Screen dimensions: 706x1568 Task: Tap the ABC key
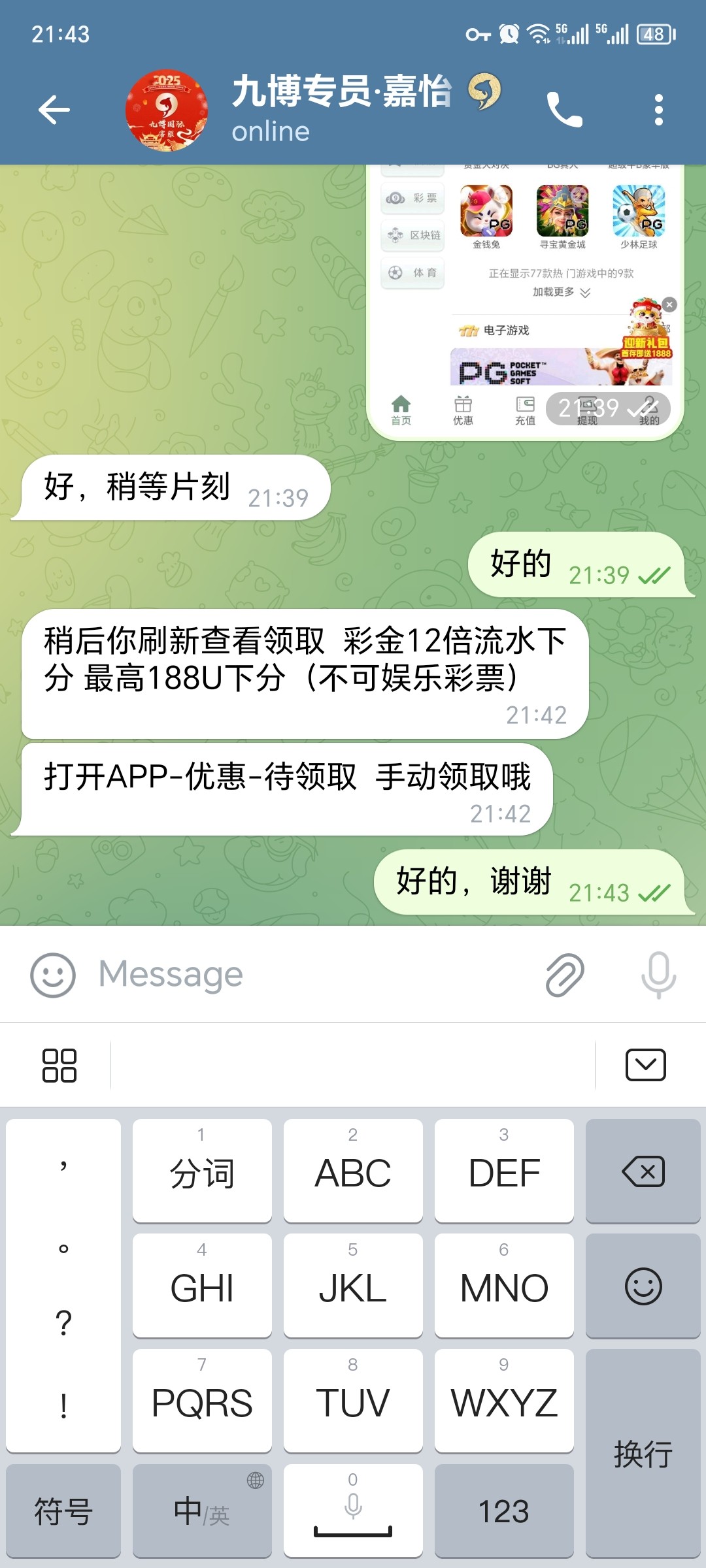tap(353, 1171)
